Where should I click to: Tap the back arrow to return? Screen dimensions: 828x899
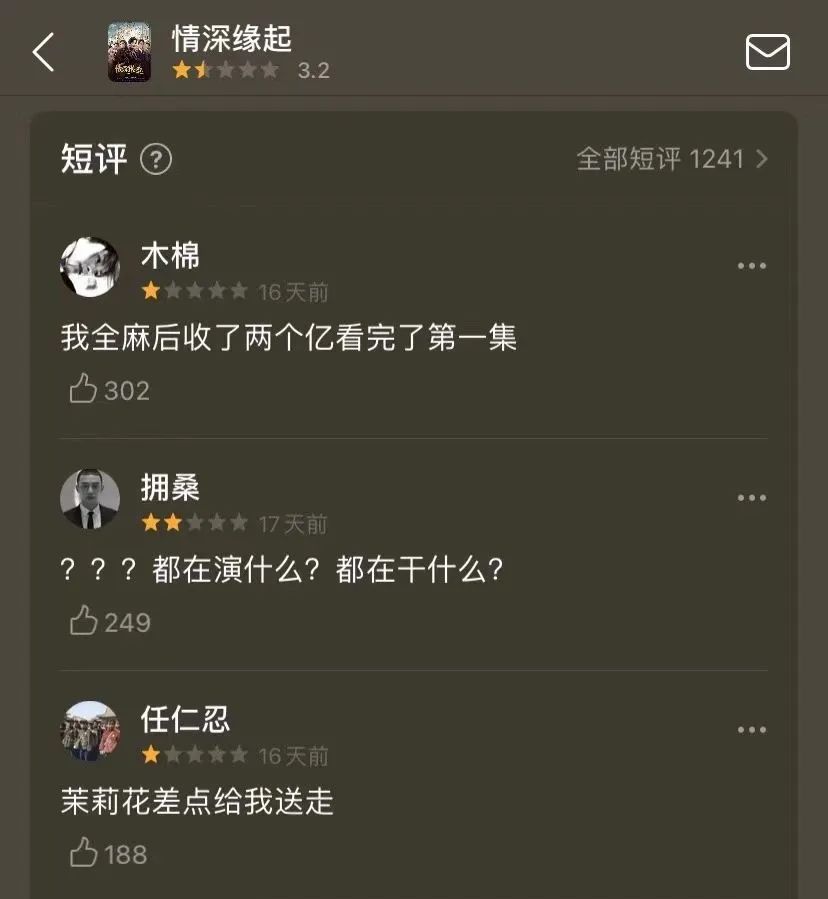click(x=44, y=50)
